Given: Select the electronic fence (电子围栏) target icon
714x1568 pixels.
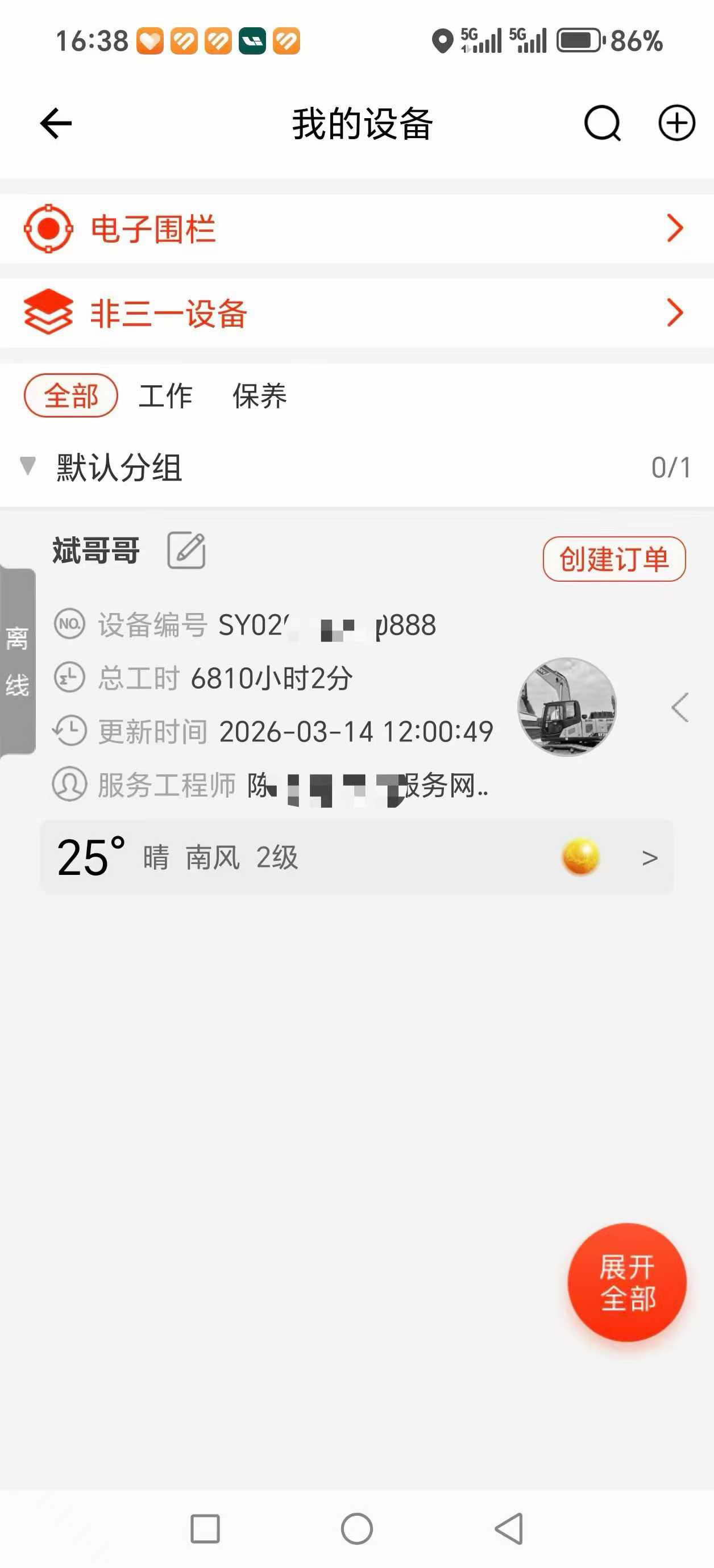Looking at the screenshot, I should (x=48, y=228).
